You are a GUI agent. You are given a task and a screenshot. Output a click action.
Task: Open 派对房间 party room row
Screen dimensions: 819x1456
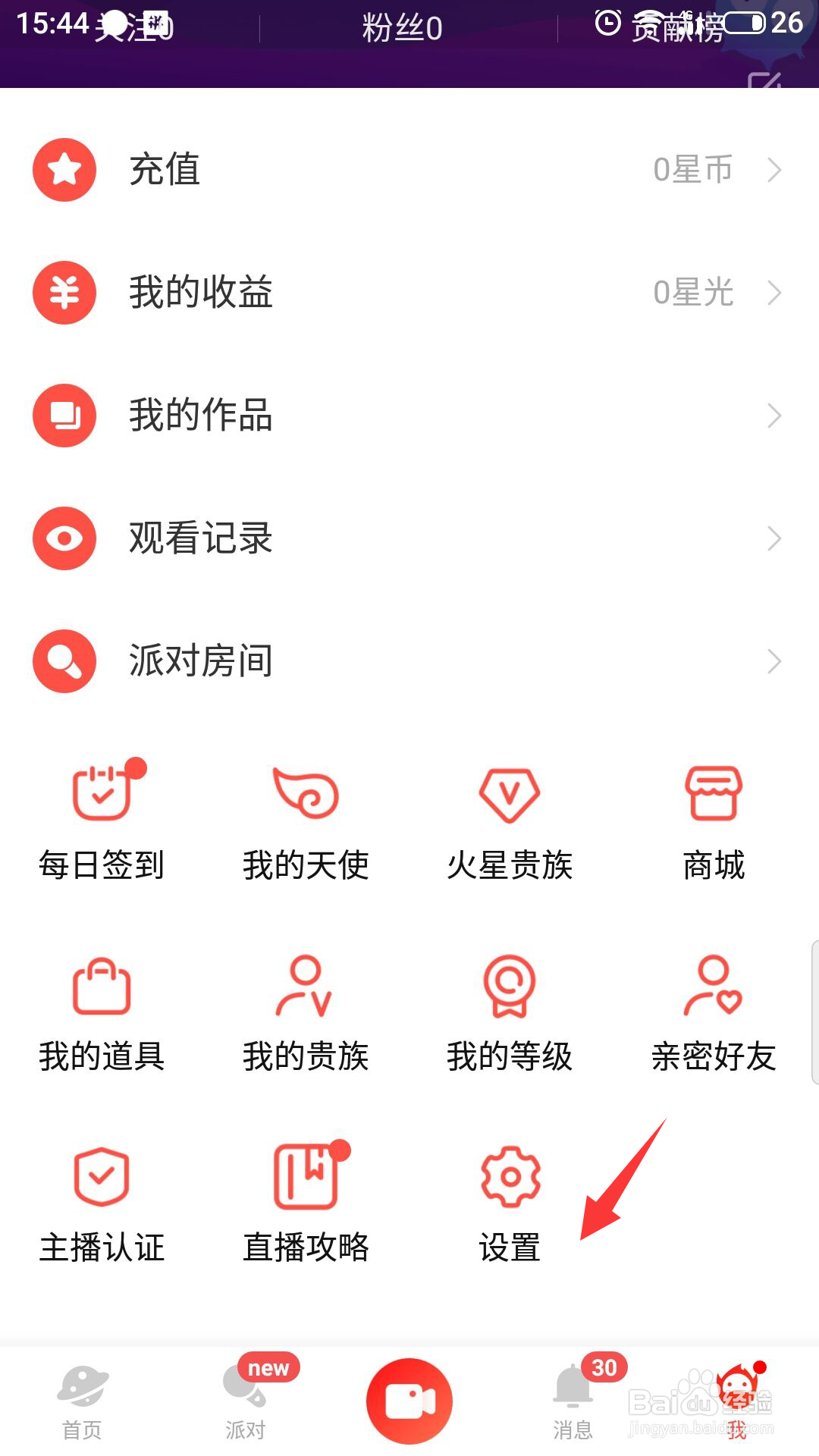pos(409,661)
